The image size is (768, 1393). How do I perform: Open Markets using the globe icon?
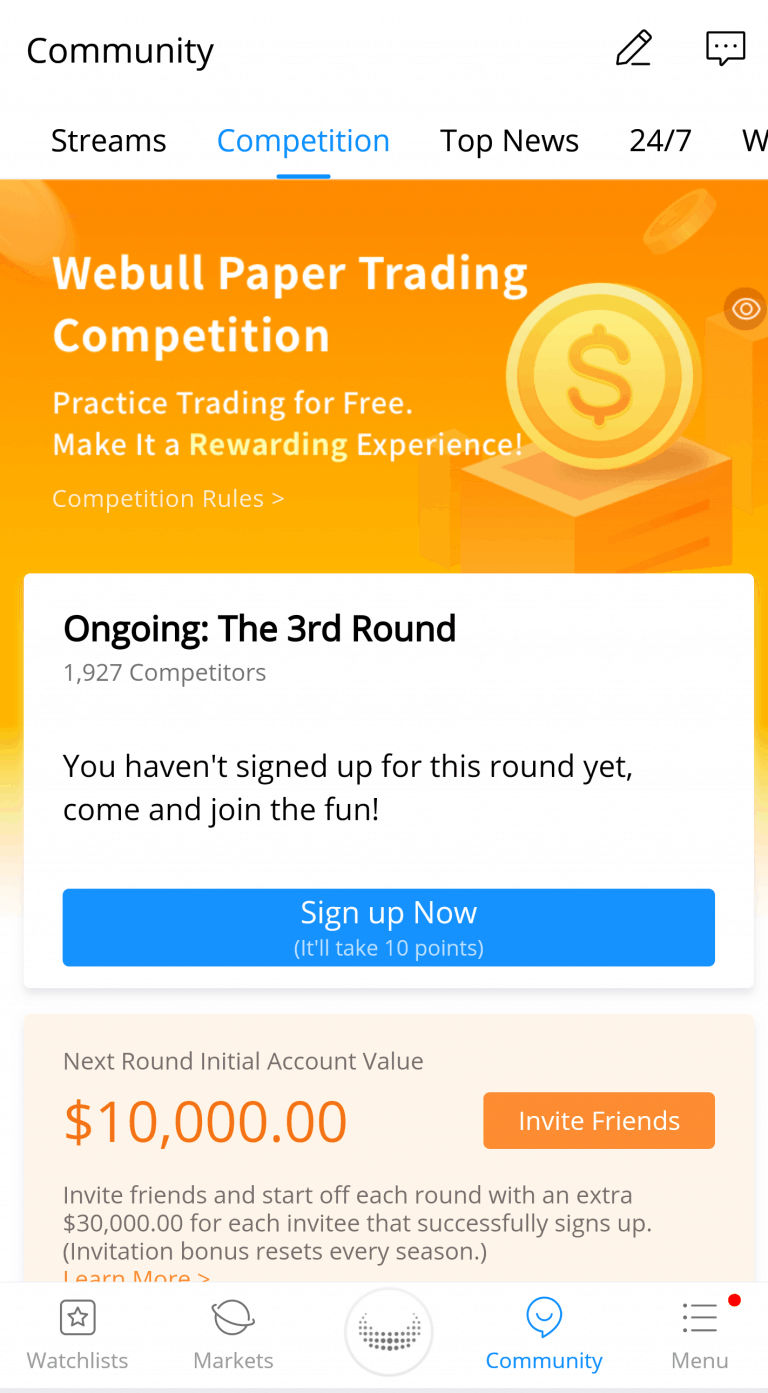(233, 1317)
